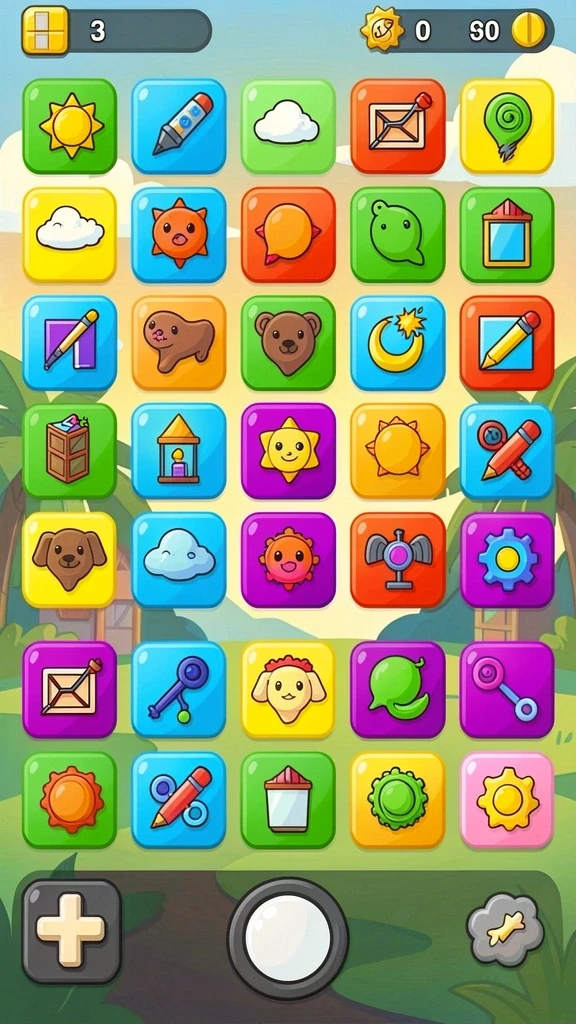Choose the smiling yellow star on purple tile

pos(288,451)
